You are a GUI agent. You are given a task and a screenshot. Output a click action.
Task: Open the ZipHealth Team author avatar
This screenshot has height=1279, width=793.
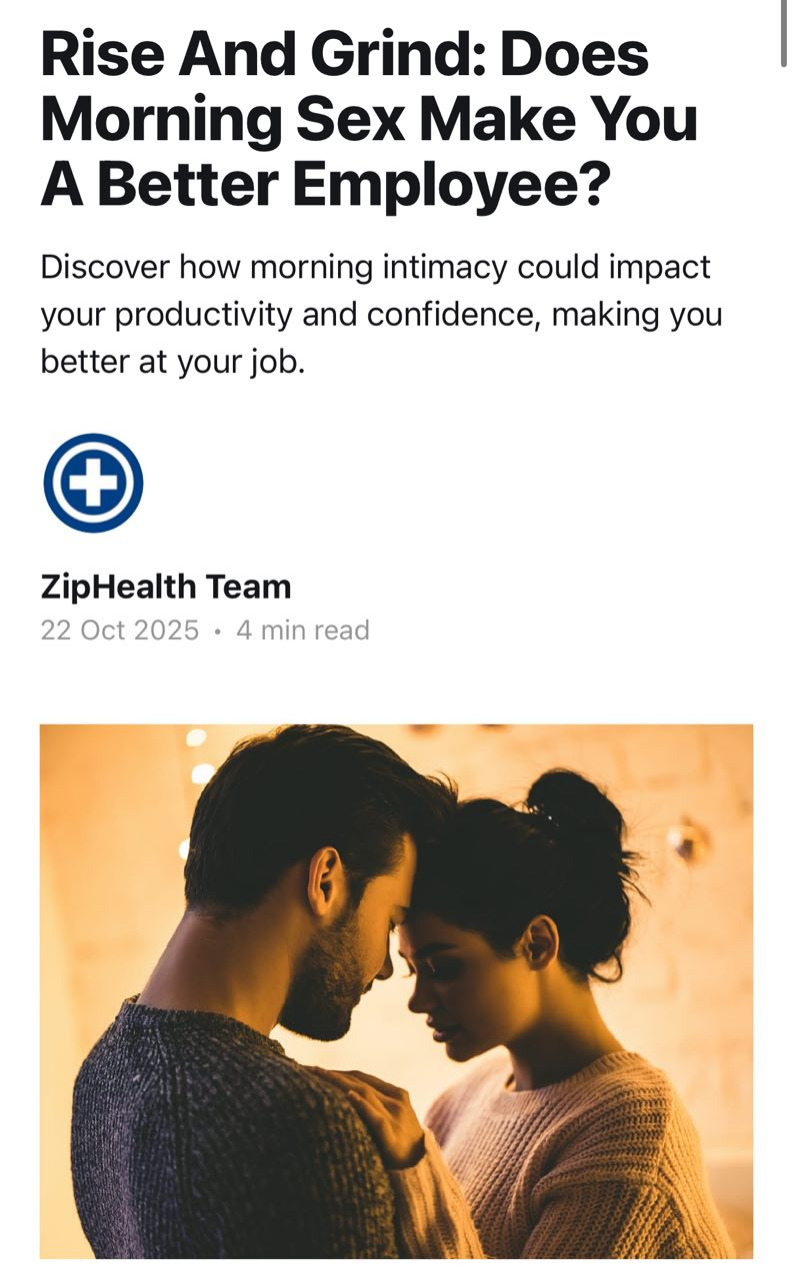tap(93, 483)
